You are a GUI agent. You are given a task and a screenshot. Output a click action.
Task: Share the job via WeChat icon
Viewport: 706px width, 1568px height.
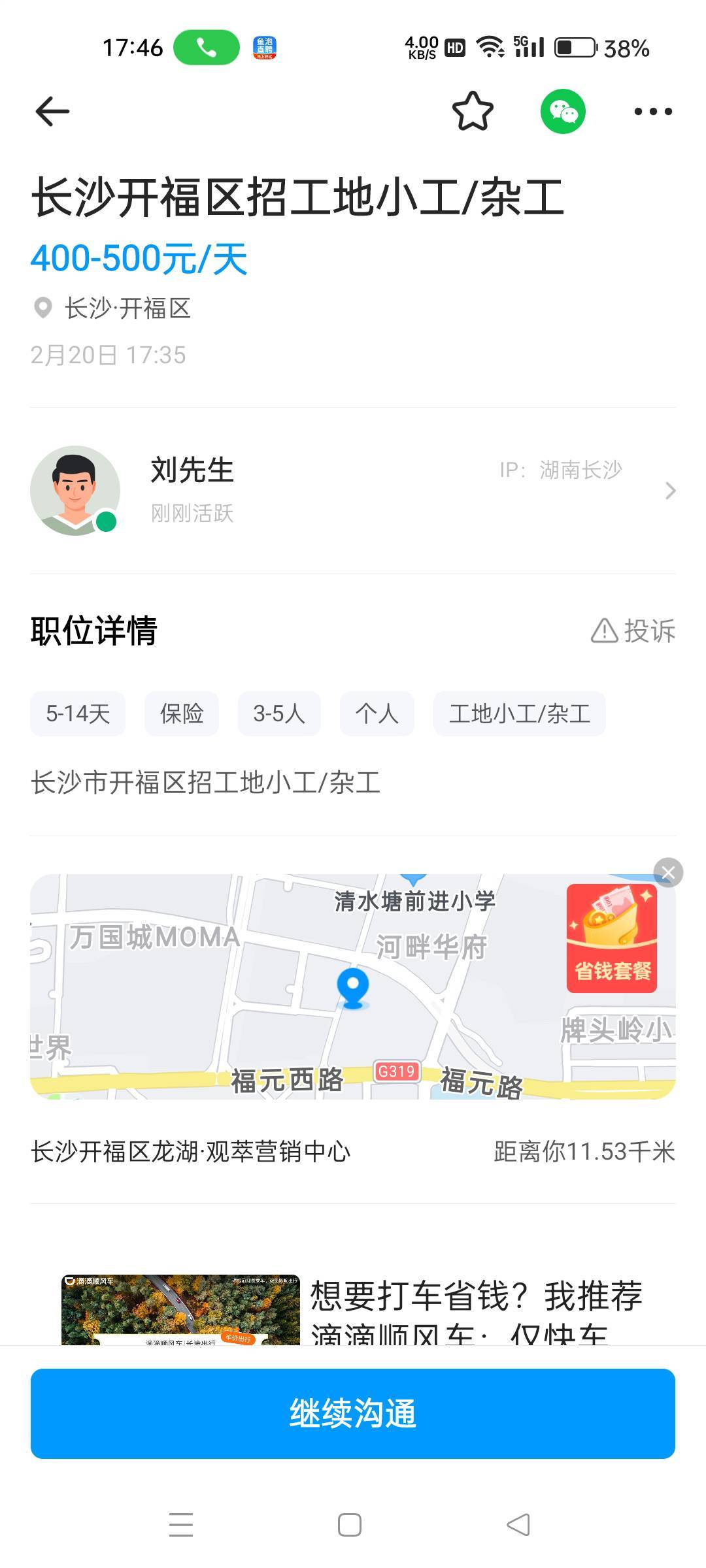(563, 112)
